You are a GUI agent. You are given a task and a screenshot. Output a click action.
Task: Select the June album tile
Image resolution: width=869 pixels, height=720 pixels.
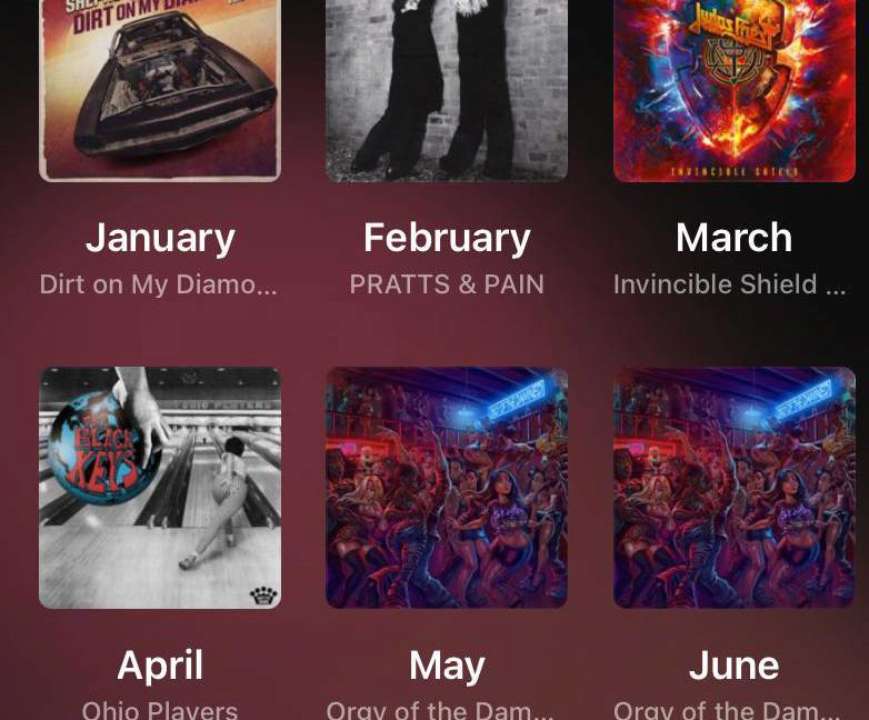pyautogui.click(x=734, y=488)
